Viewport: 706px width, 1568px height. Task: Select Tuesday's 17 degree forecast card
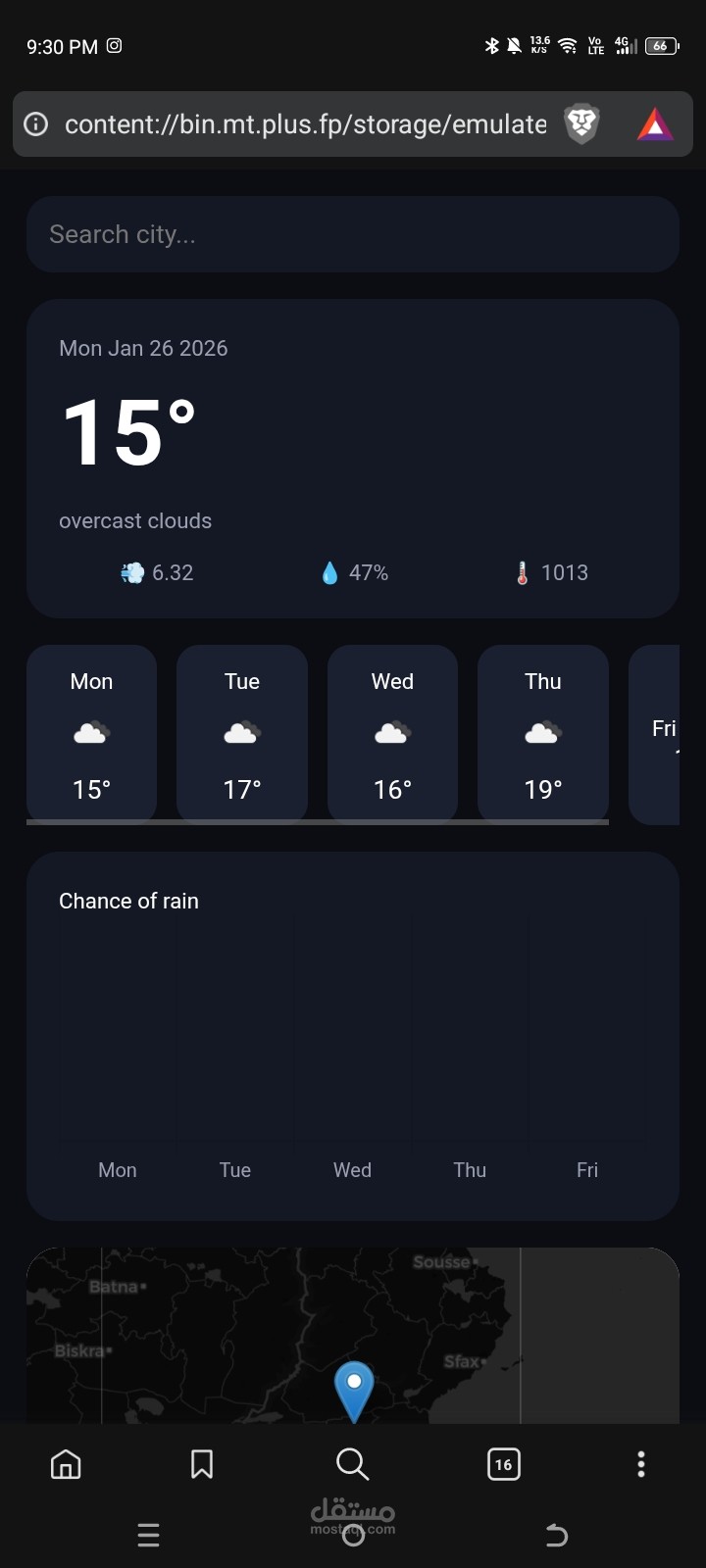[241, 733]
